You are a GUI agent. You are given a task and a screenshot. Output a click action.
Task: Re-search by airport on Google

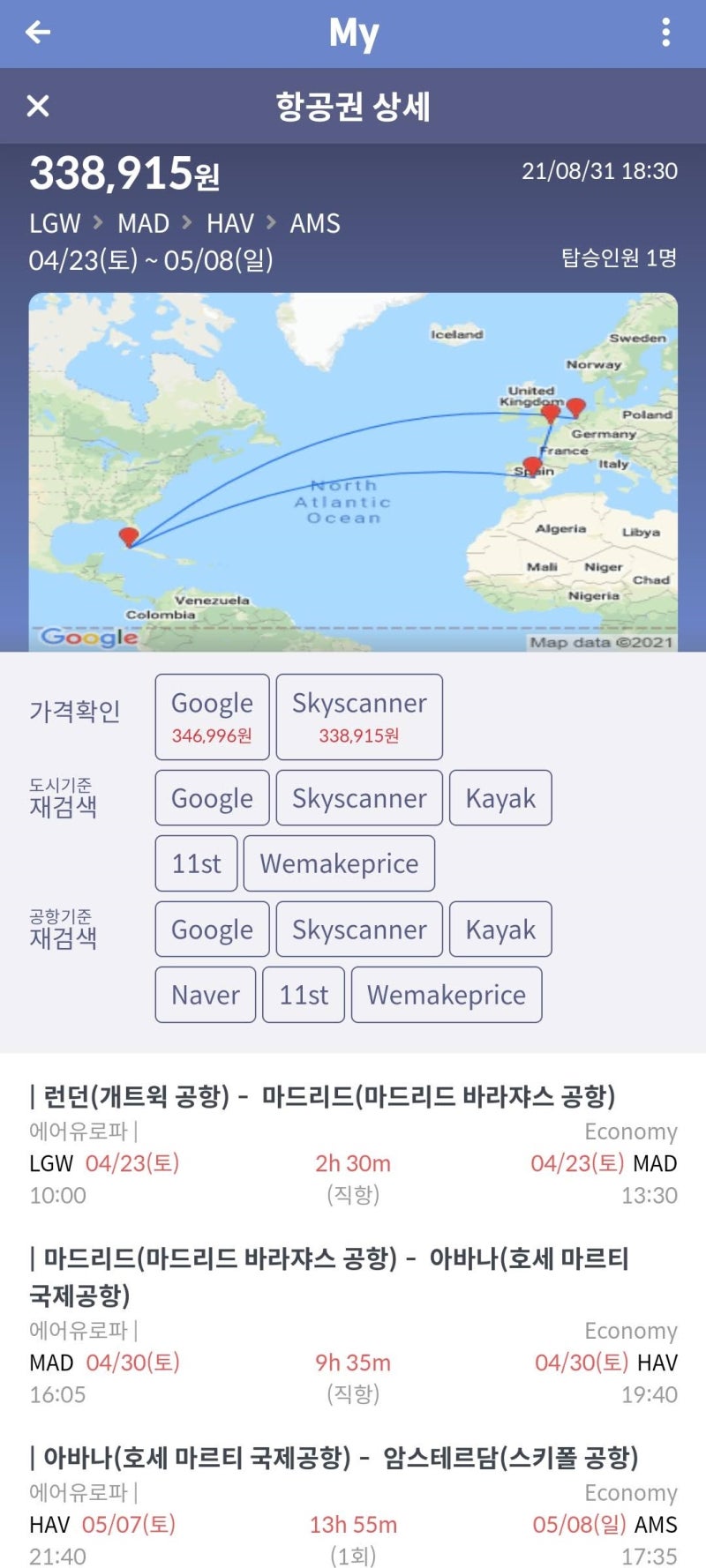(x=212, y=929)
